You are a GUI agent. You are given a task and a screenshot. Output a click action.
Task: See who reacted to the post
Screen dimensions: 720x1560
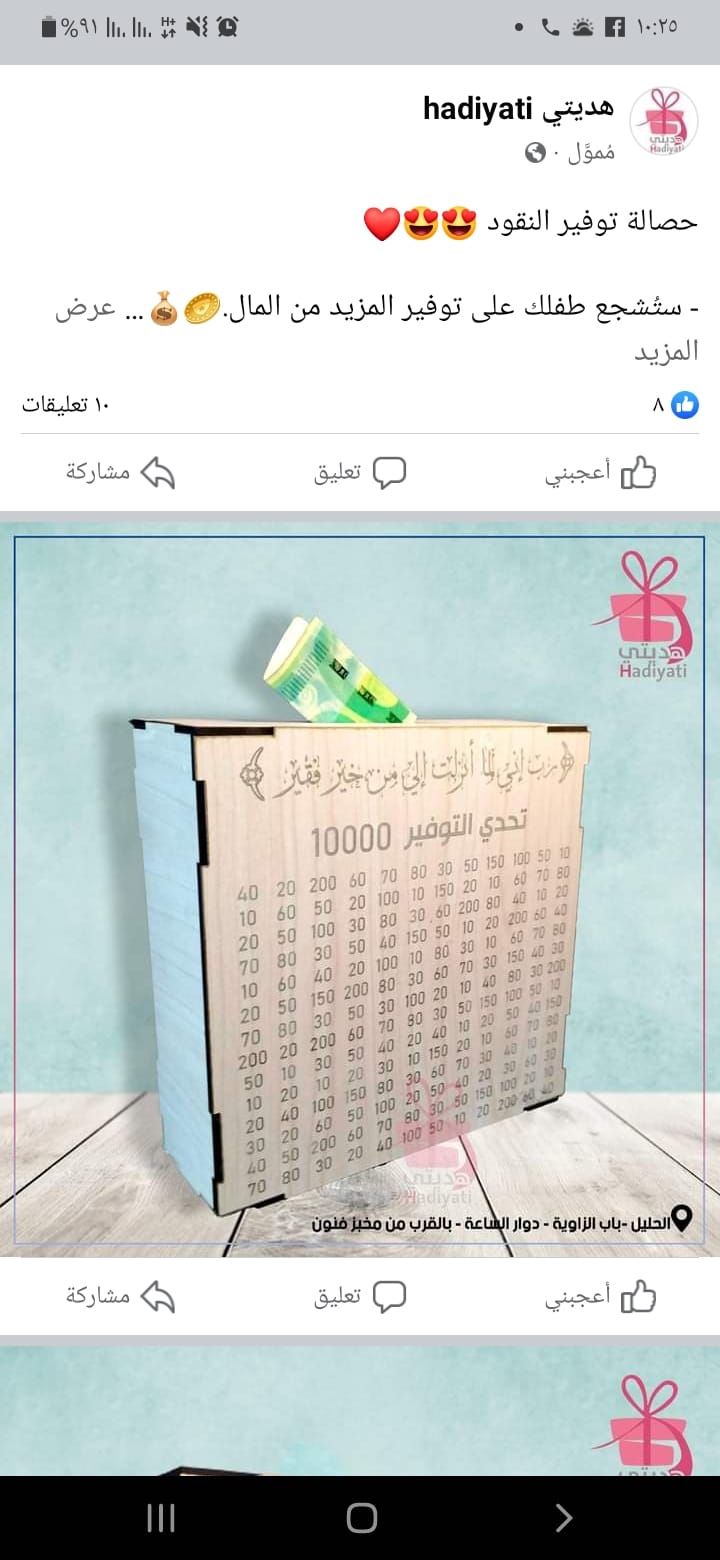click(675, 404)
